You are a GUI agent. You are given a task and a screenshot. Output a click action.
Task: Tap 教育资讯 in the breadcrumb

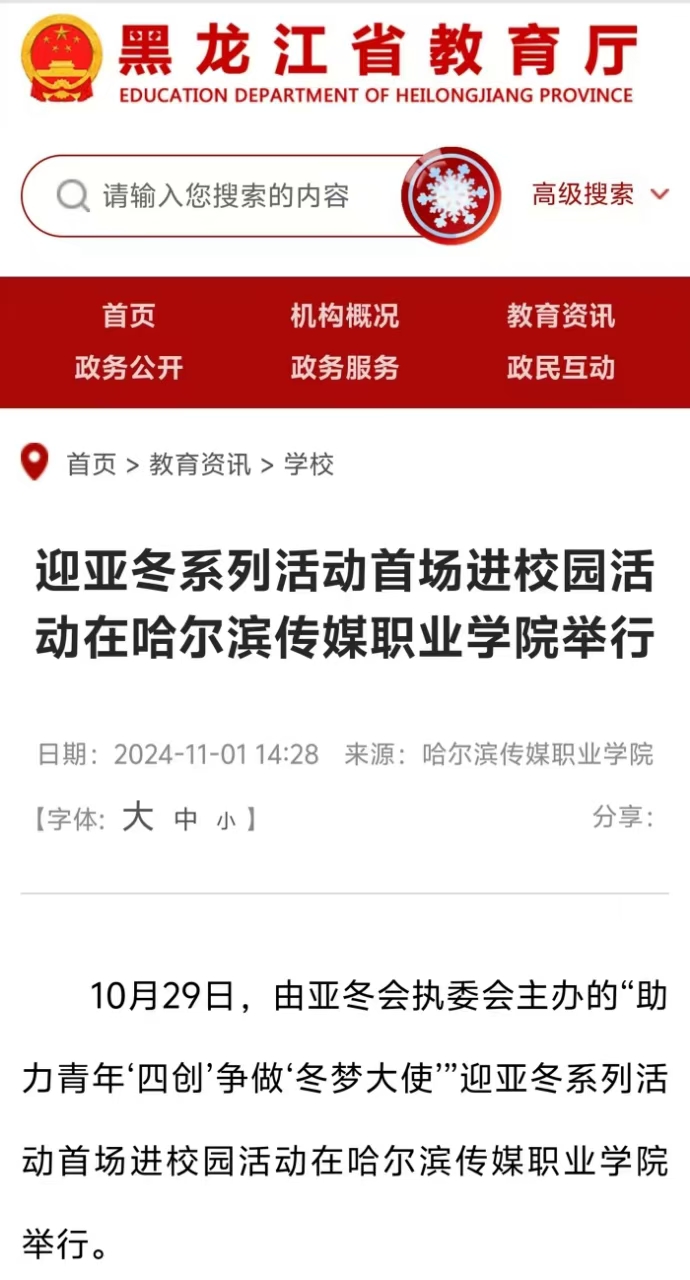tap(200, 464)
